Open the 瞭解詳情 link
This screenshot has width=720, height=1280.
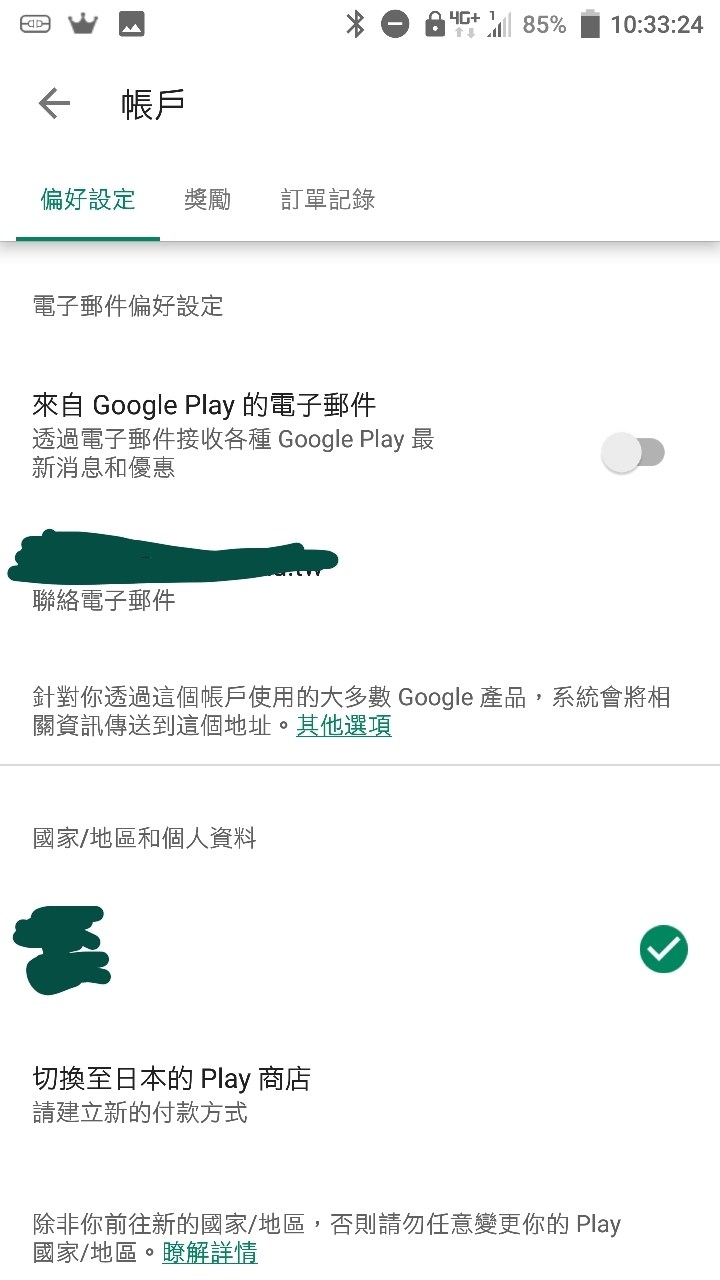(x=210, y=1252)
